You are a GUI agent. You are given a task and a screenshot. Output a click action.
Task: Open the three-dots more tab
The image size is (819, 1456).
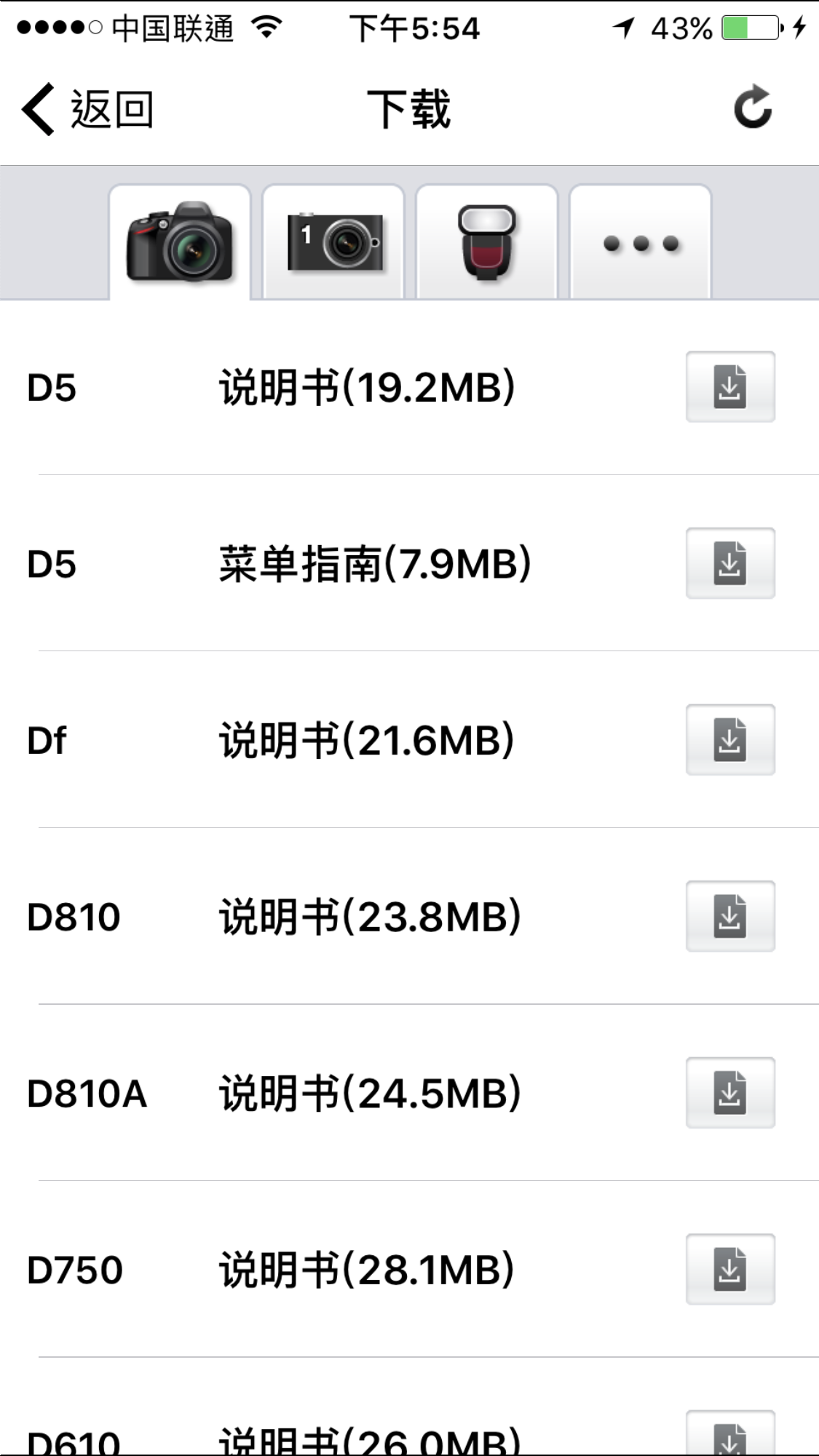pos(641,242)
